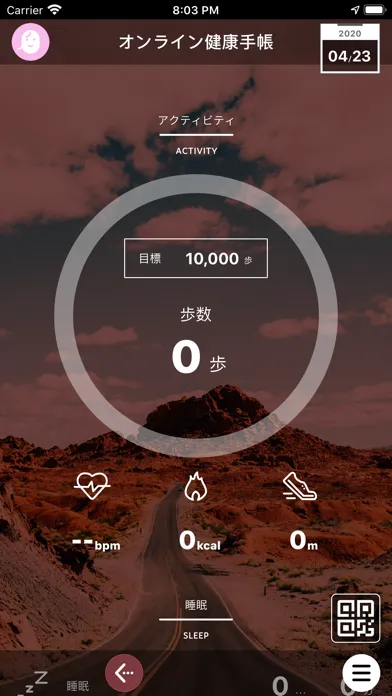Viewport: 392px width, 696px height.
Task: Open the heart rate bpm icon
Action: click(92, 486)
